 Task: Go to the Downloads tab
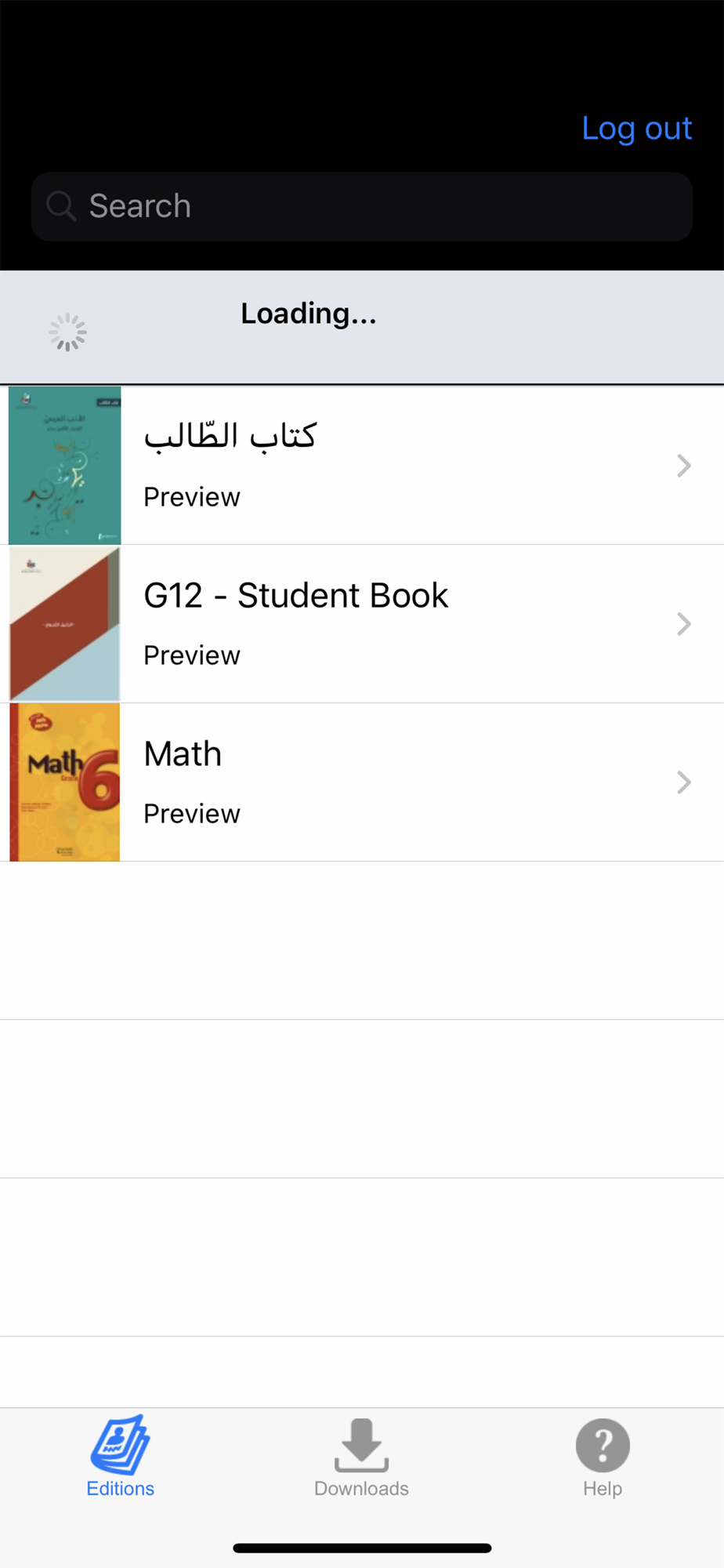(x=361, y=1457)
